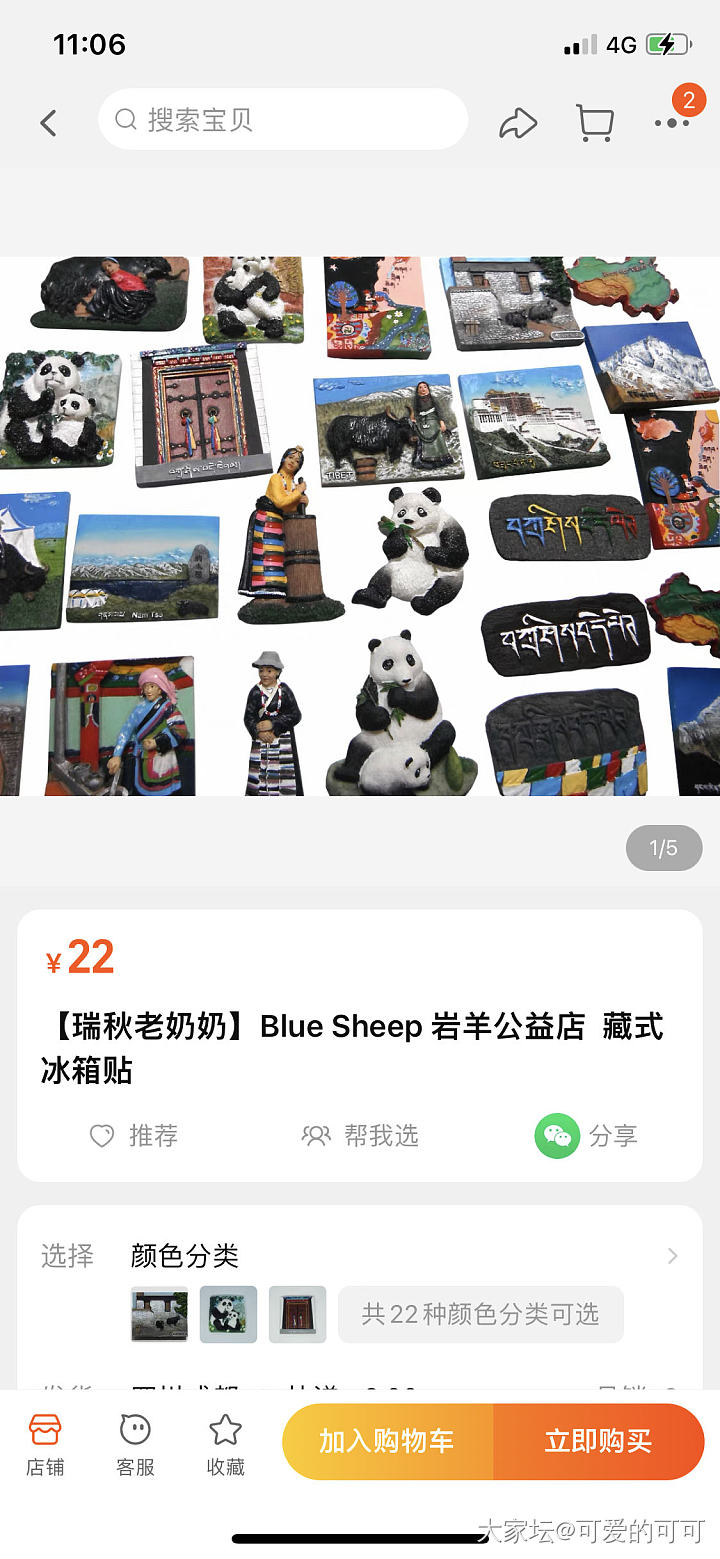720x1559 pixels.
Task: Choose the Tibetan door variant thumbnail
Action: 297,1313
